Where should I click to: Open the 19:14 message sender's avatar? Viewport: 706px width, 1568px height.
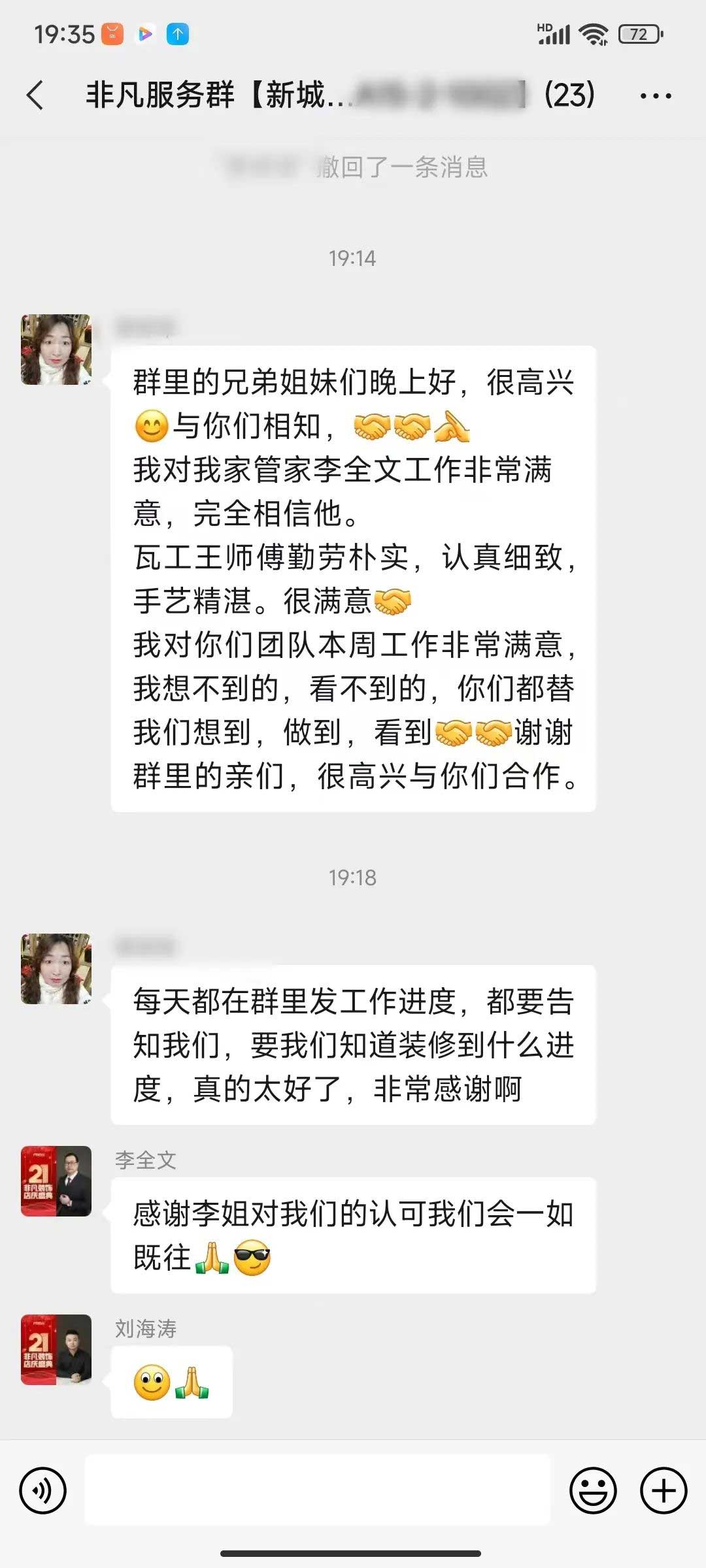pyautogui.click(x=56, y=350)
